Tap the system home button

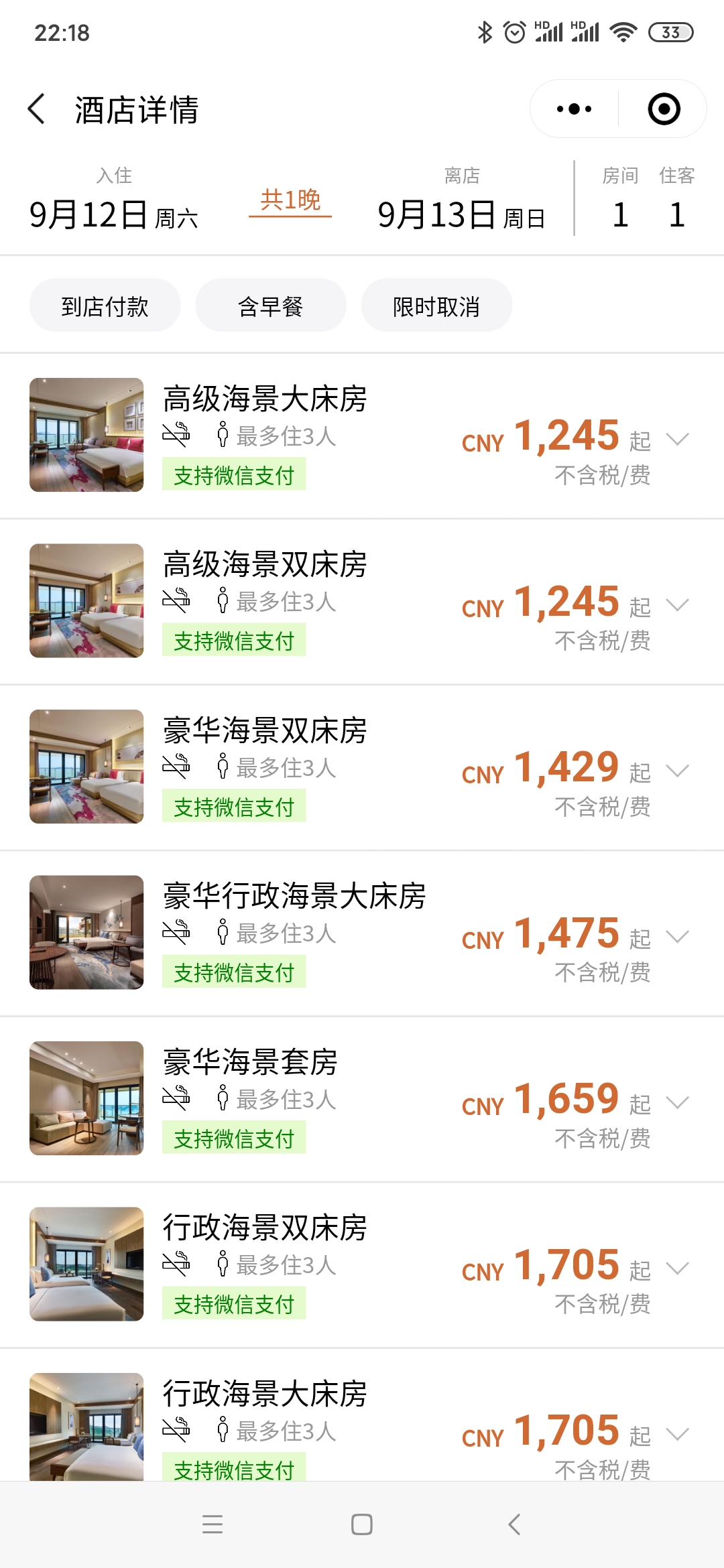tap(362, 1524)
